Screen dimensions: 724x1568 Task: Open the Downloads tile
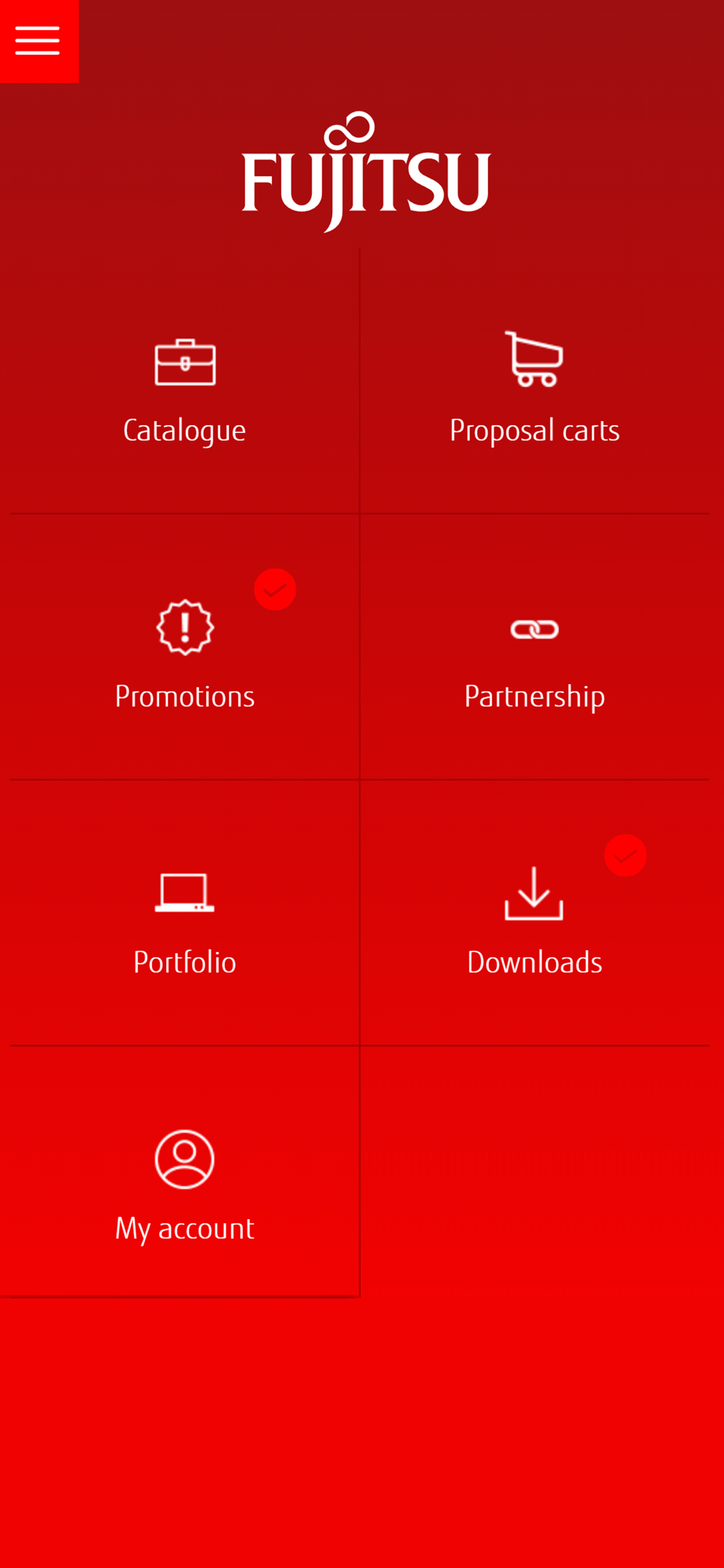point(534,913)
